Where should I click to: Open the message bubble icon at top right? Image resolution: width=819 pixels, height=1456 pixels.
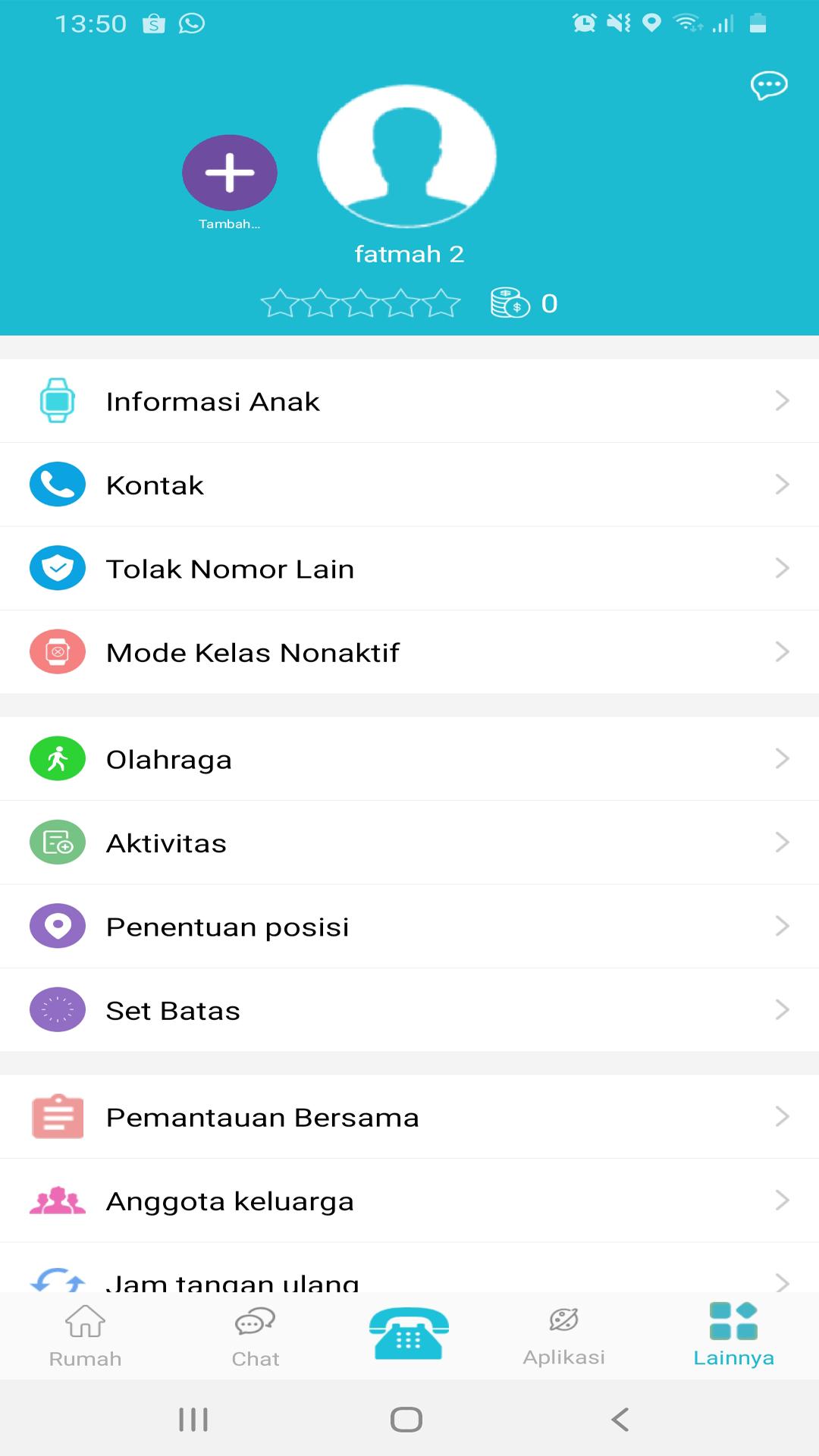pos(768,85)
